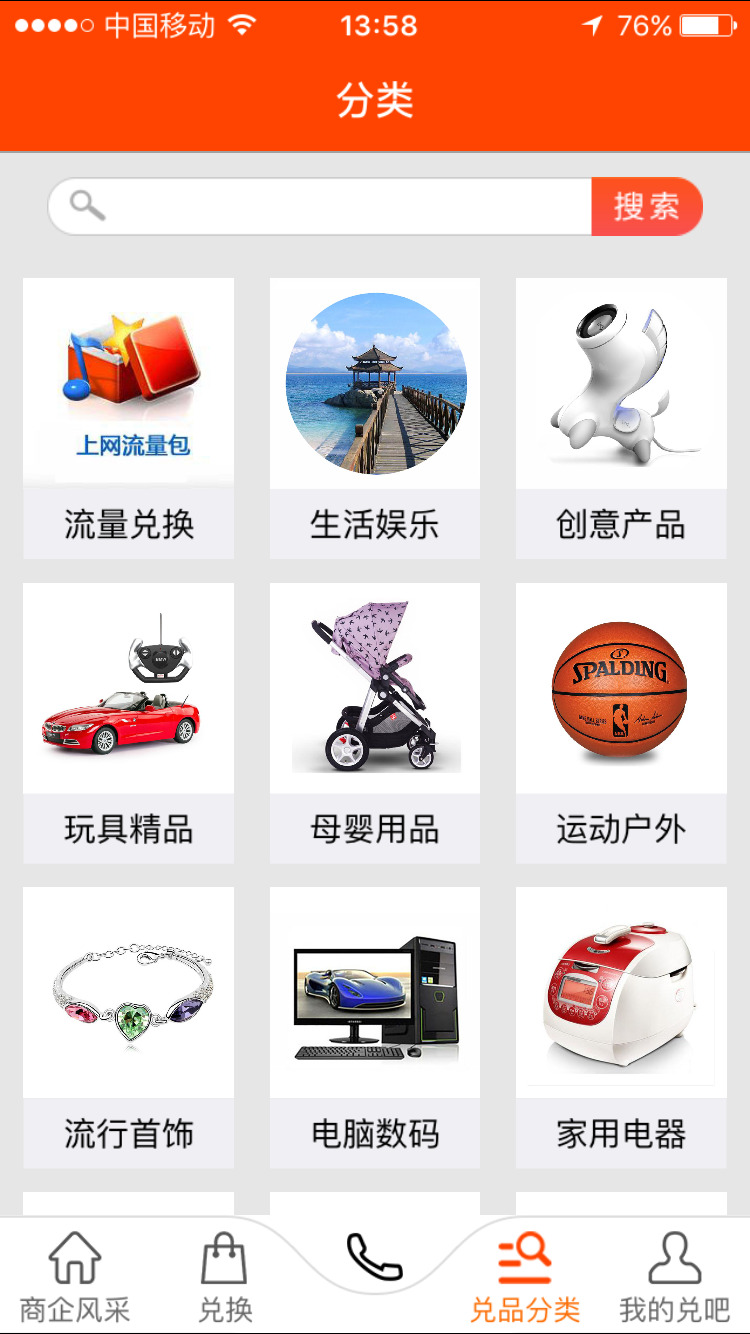750x1334 pixels.
Task: Open the 生活娱乐 category
Action: [375, 418]
